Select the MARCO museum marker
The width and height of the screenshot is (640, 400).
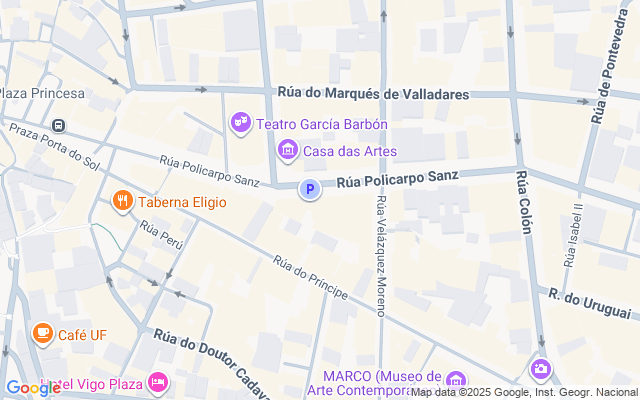tap(456, 380)
